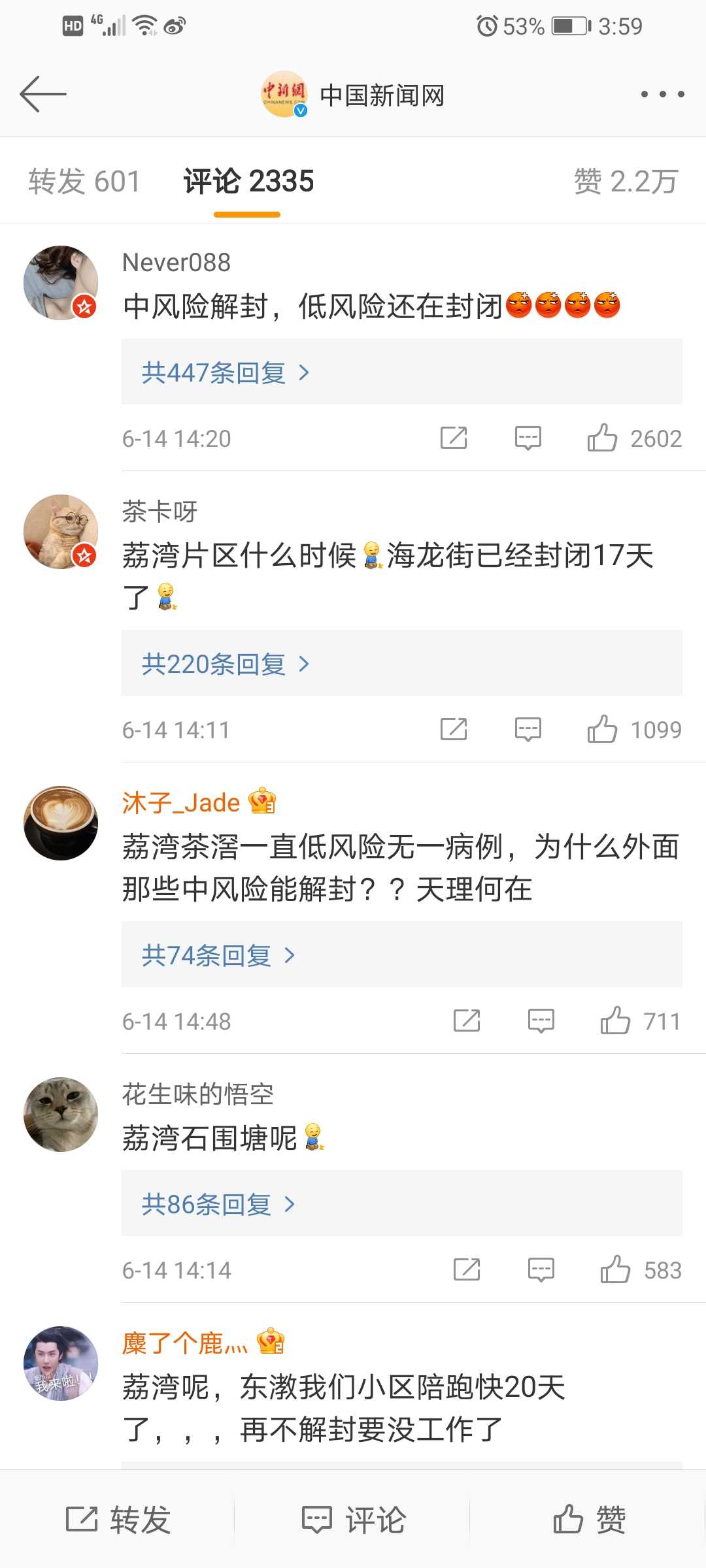The height and width of the screenshot is (1568, 706).
Task: Like 茶卡呀's comment with 1099 likes
Action: click(x=602, y=729)
